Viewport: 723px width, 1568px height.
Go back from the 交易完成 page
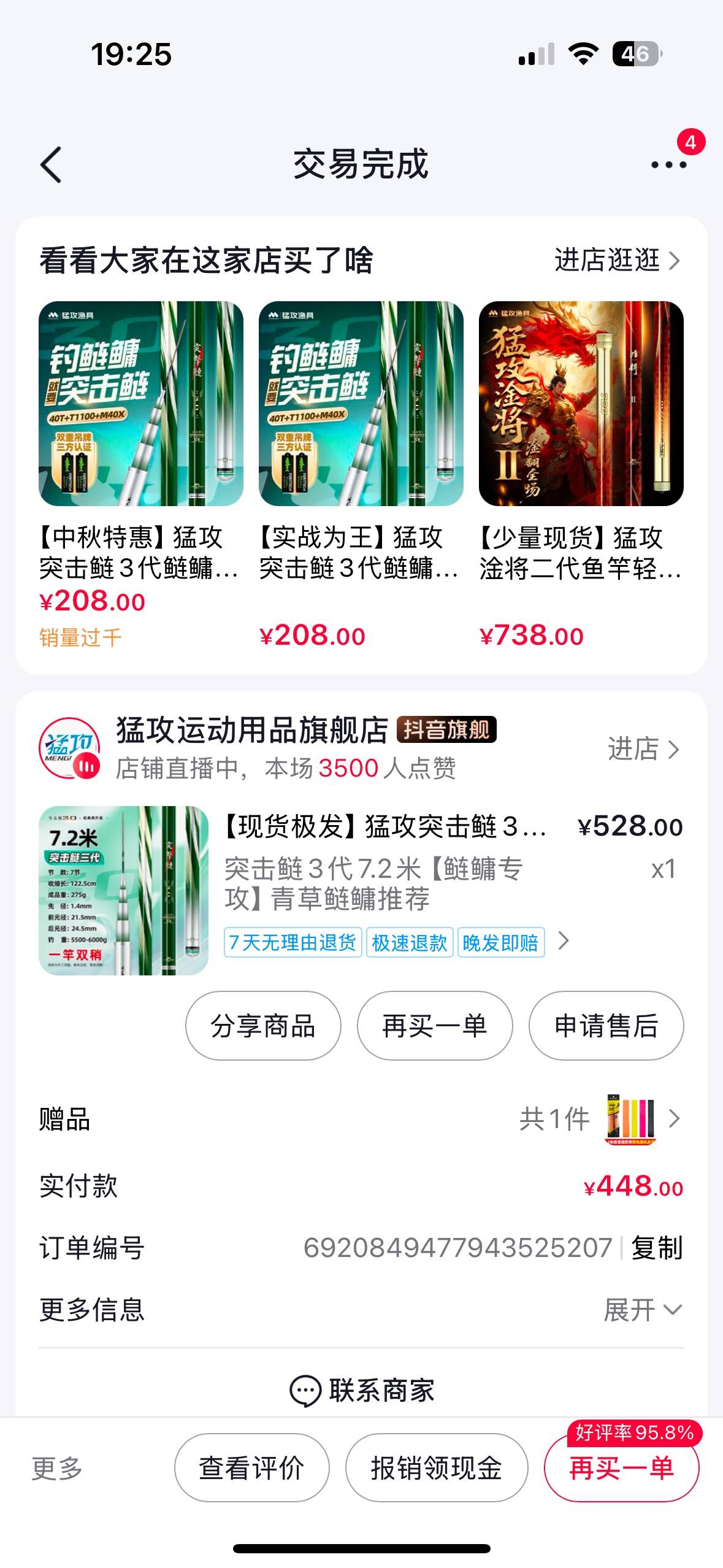pyautogui.click(x=52, y=164)
